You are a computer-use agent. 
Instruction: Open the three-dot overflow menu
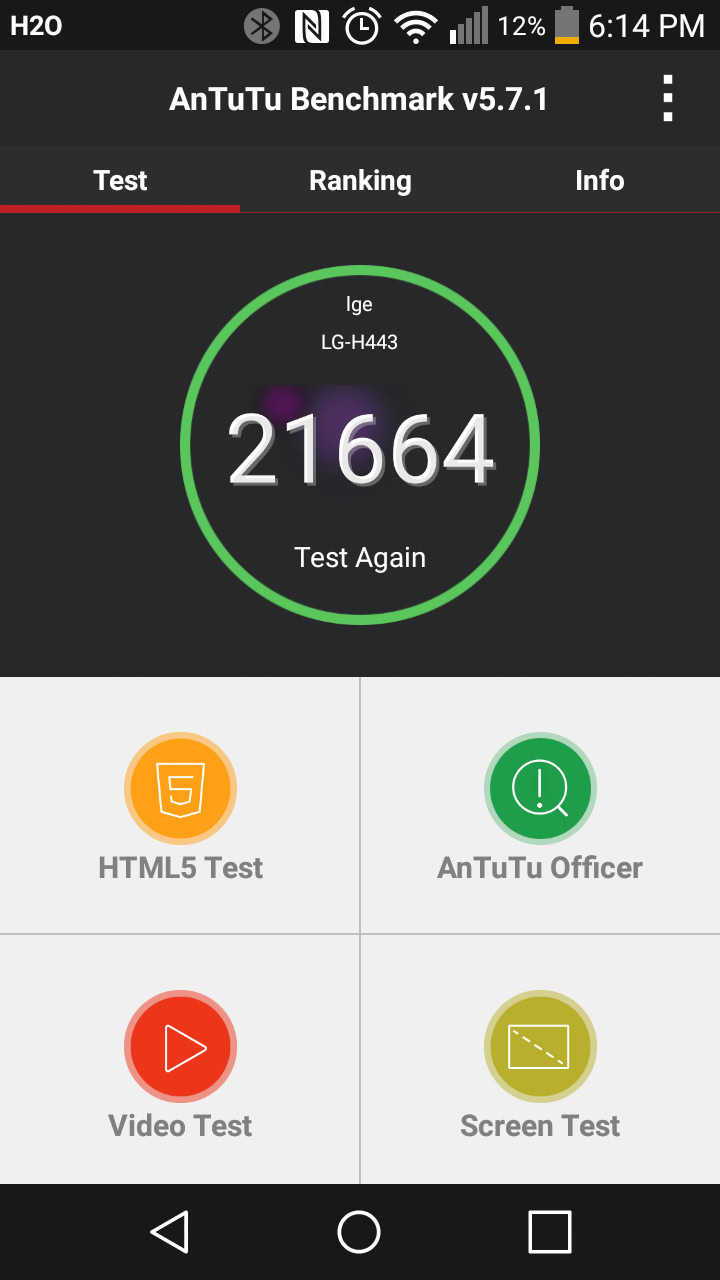pos(668,99)
